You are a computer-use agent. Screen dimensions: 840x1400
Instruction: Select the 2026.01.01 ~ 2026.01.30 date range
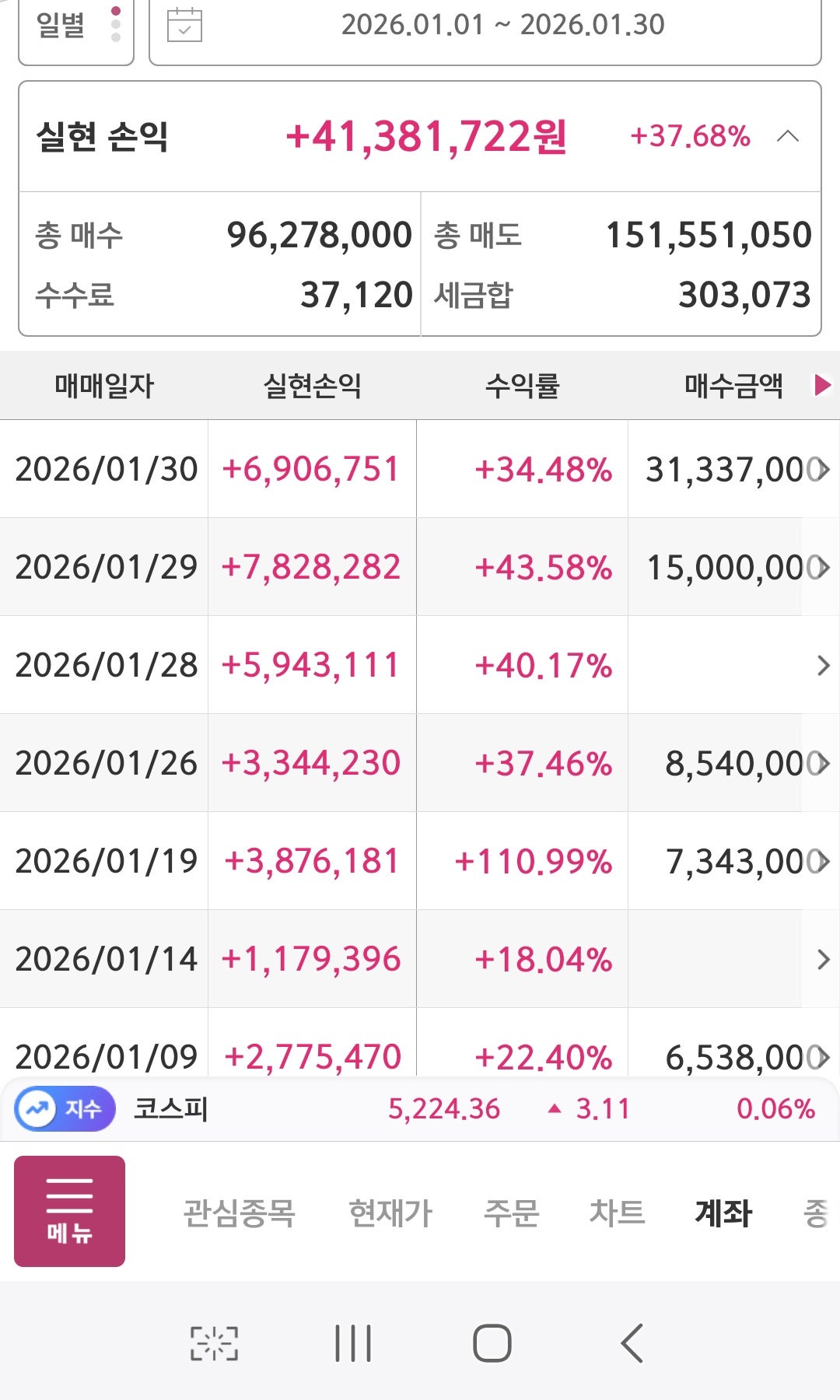pyautogui.click(x=504, y=25)
